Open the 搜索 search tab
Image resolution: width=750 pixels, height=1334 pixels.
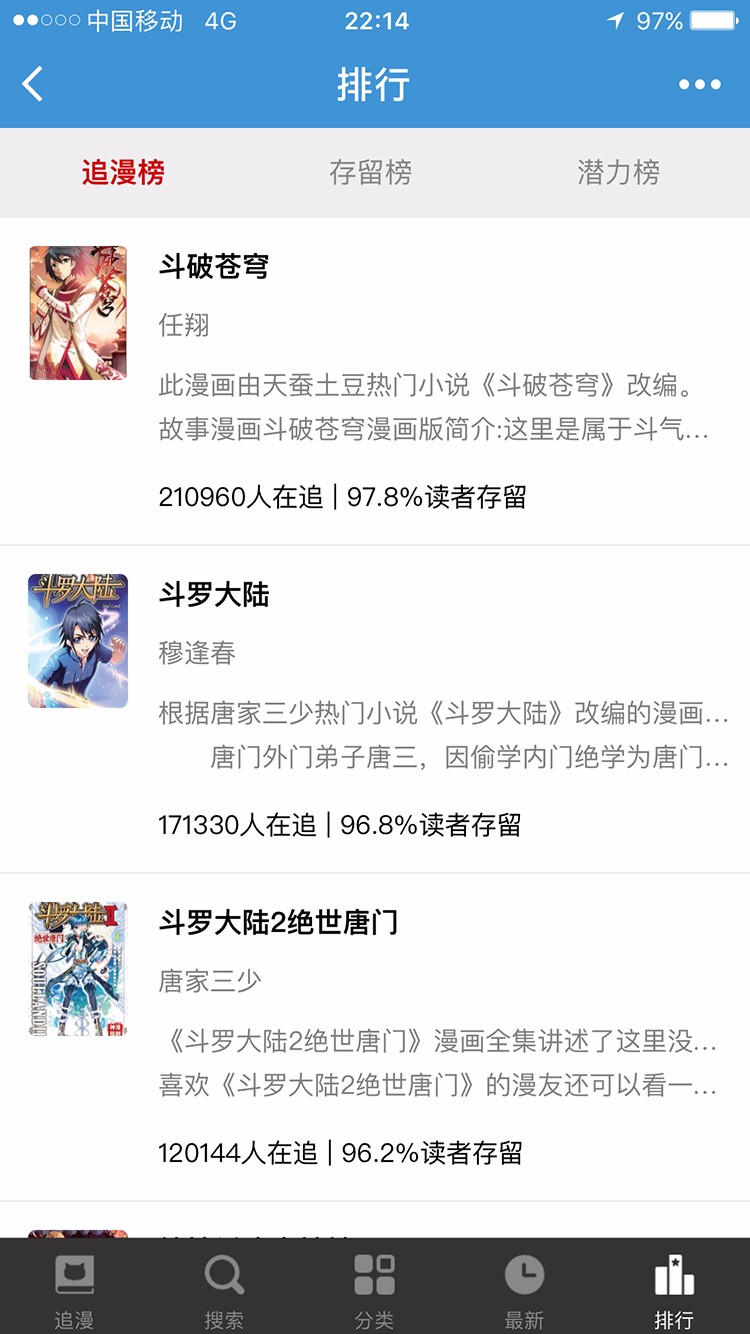pos(224,1290)
